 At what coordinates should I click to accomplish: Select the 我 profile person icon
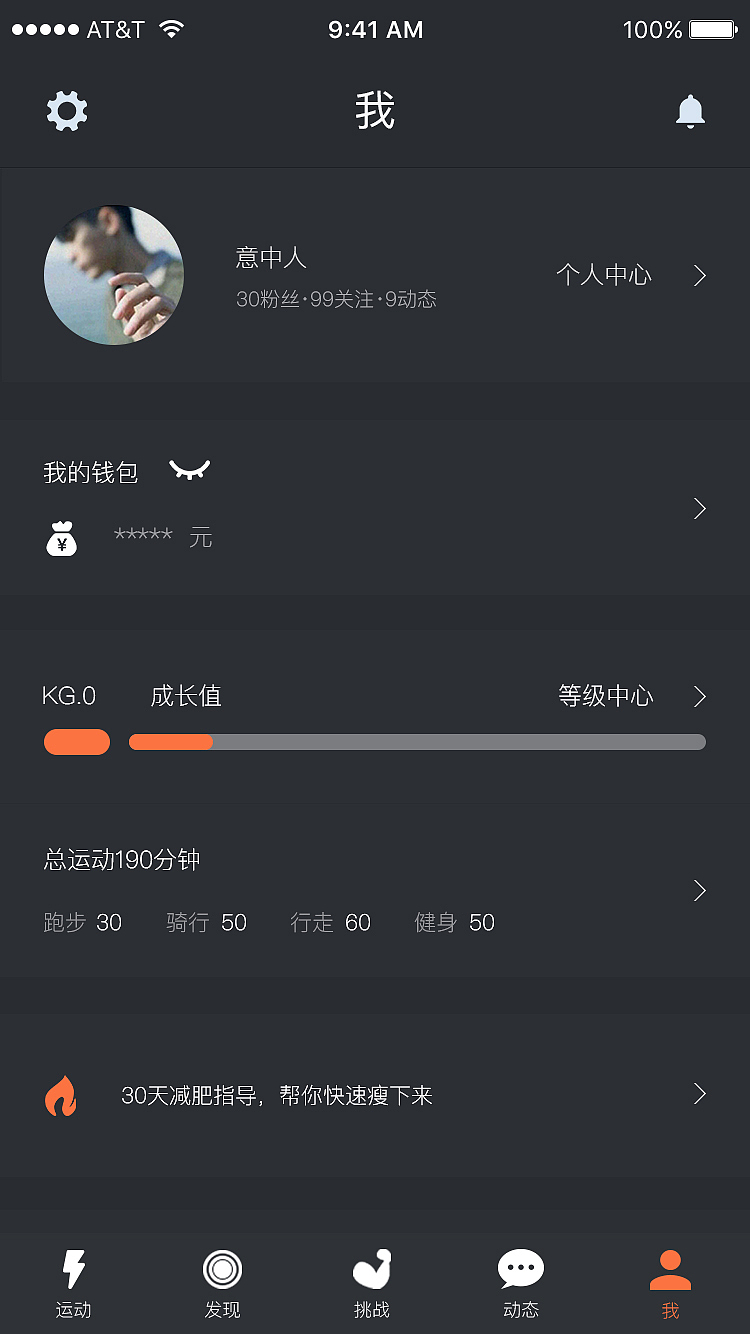coord(670,1268)
